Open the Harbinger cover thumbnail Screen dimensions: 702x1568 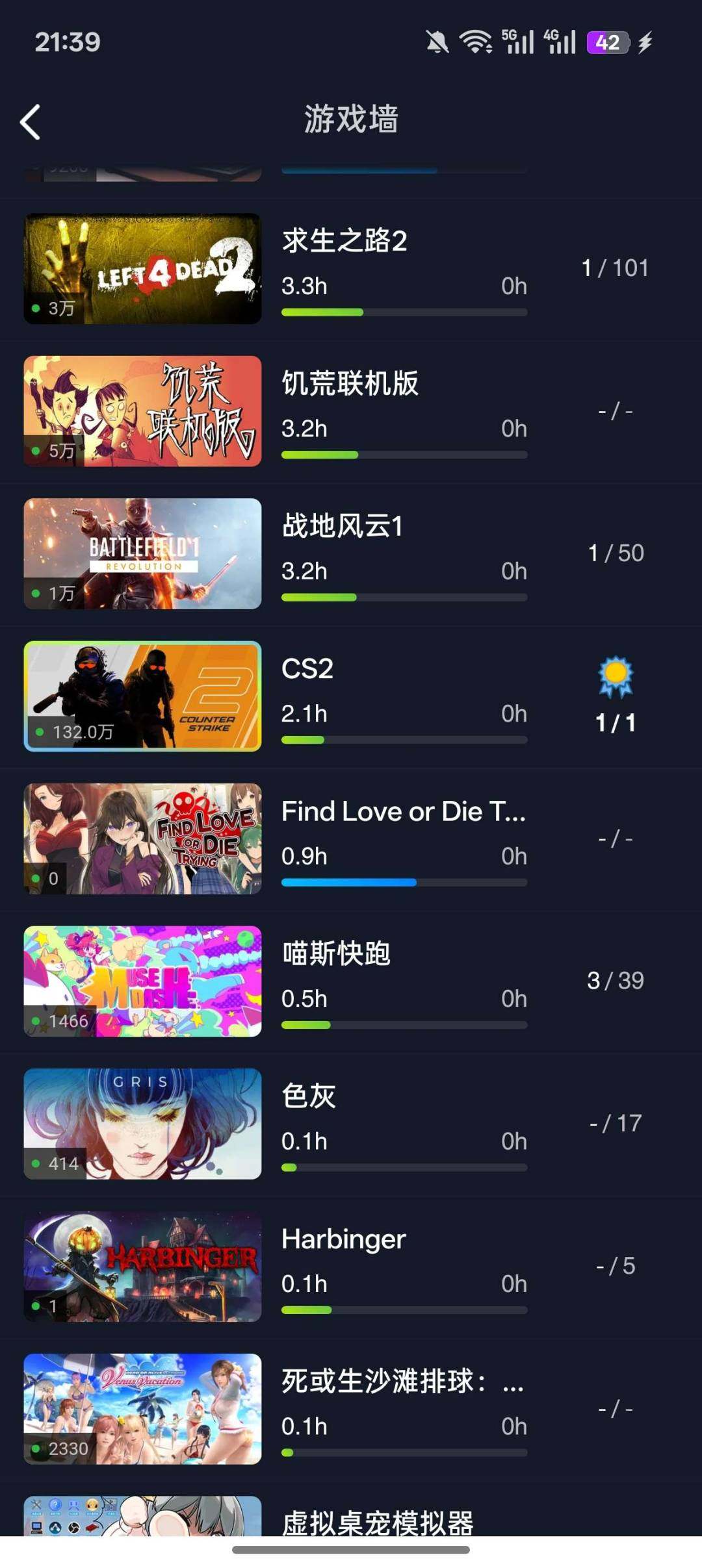coord(142,1267)
